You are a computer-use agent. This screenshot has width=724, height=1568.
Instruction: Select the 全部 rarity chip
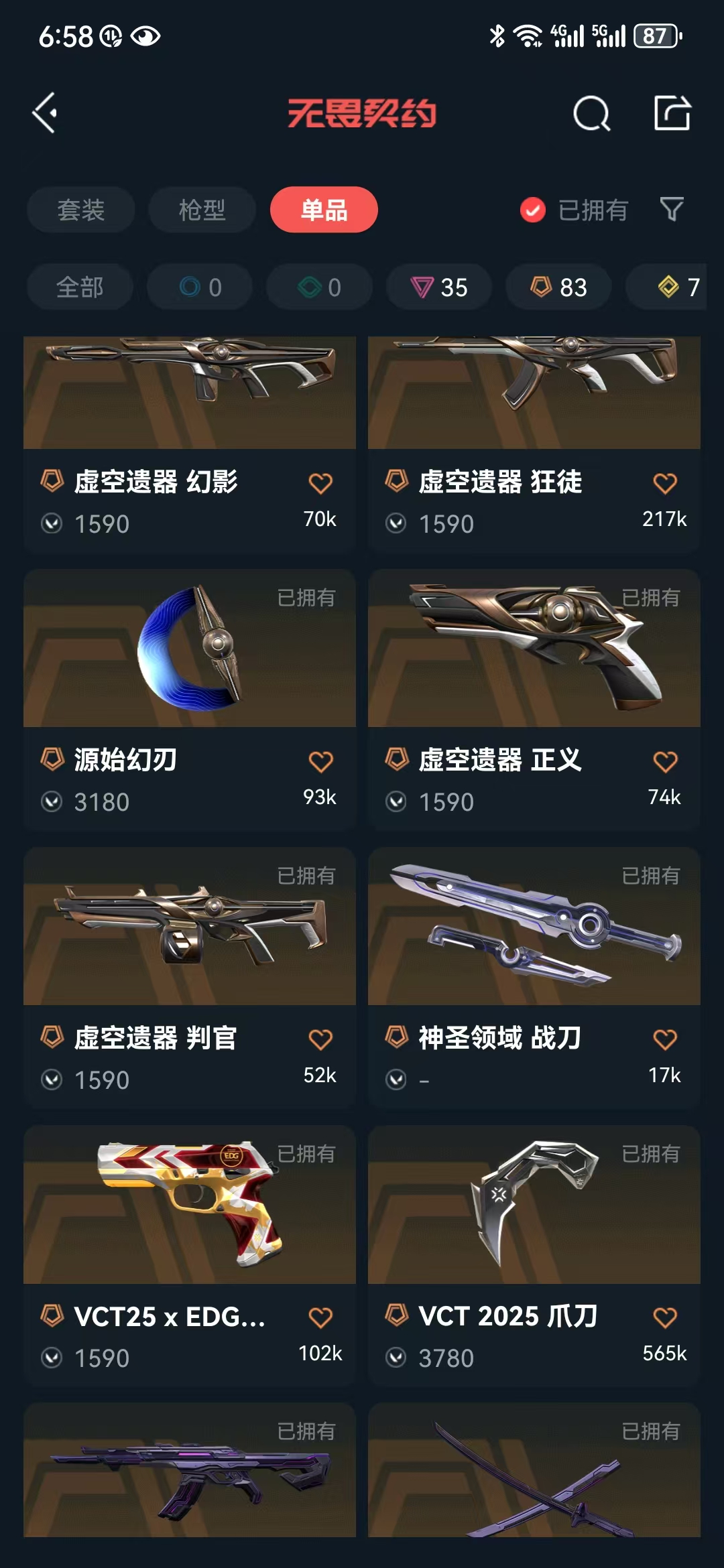click(x=80, y=287)
